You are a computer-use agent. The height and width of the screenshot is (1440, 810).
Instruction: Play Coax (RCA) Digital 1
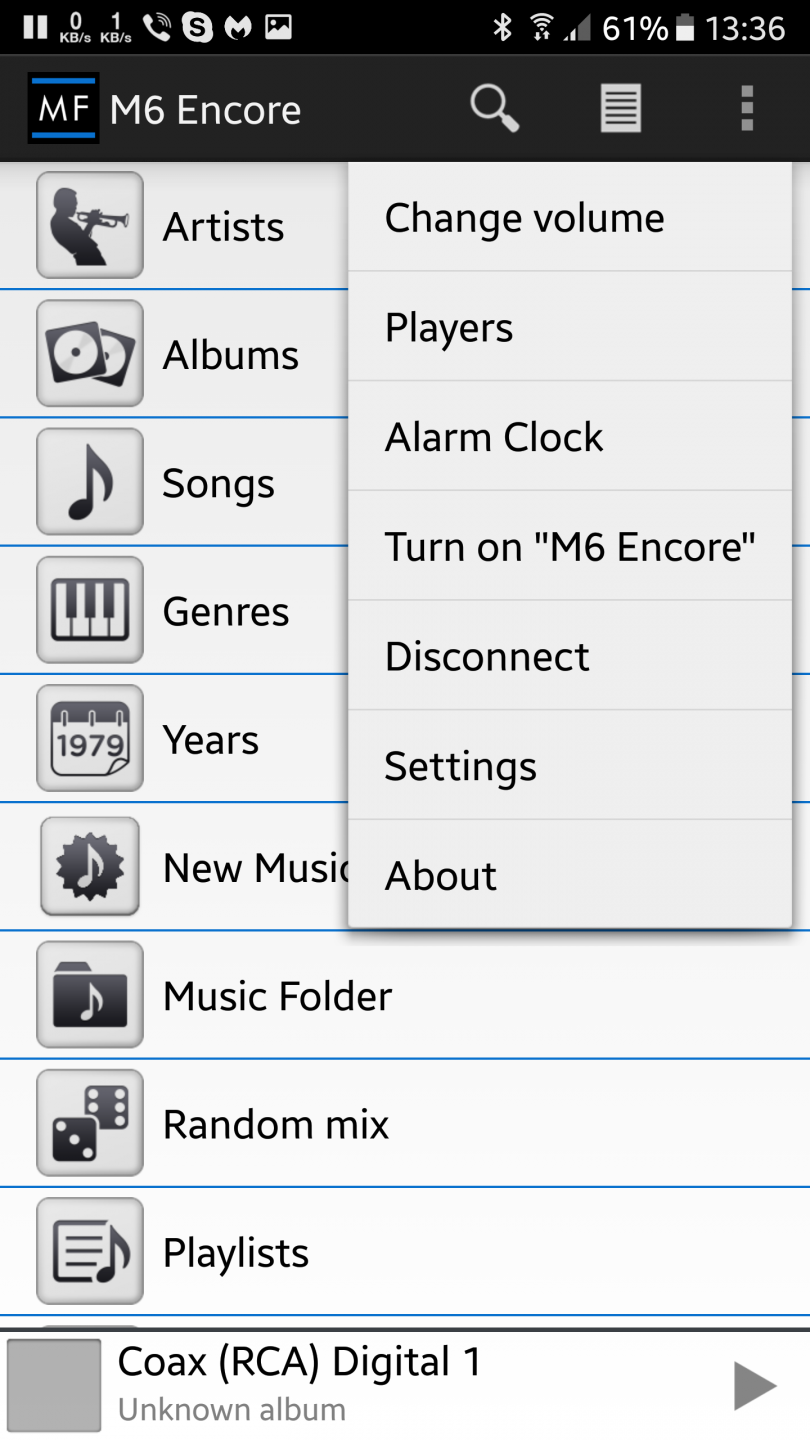tap(755, 1386)
